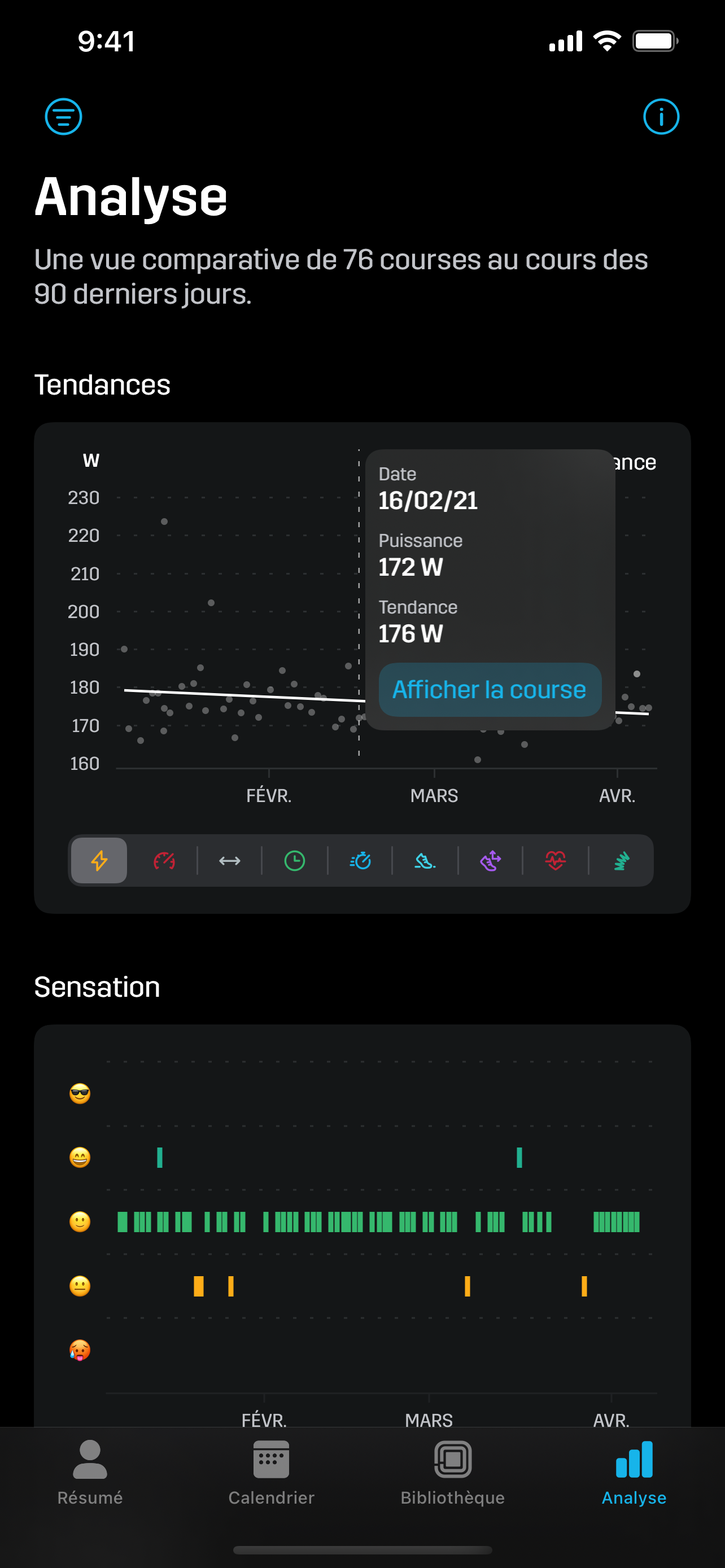
Task: Switch to the Bibliothèque tab
Action: (453, 1473)
